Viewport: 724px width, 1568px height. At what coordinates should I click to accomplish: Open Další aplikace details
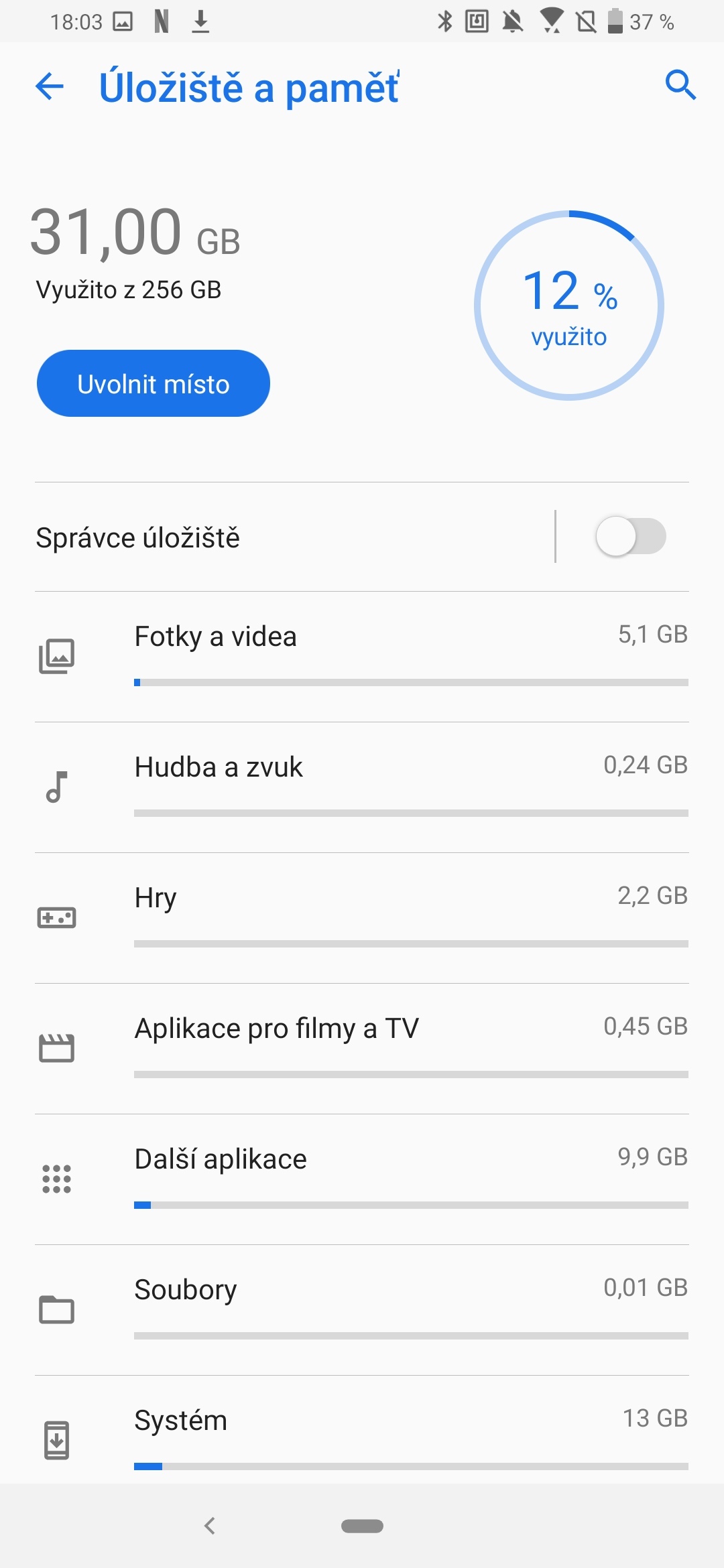point(362,1176)
